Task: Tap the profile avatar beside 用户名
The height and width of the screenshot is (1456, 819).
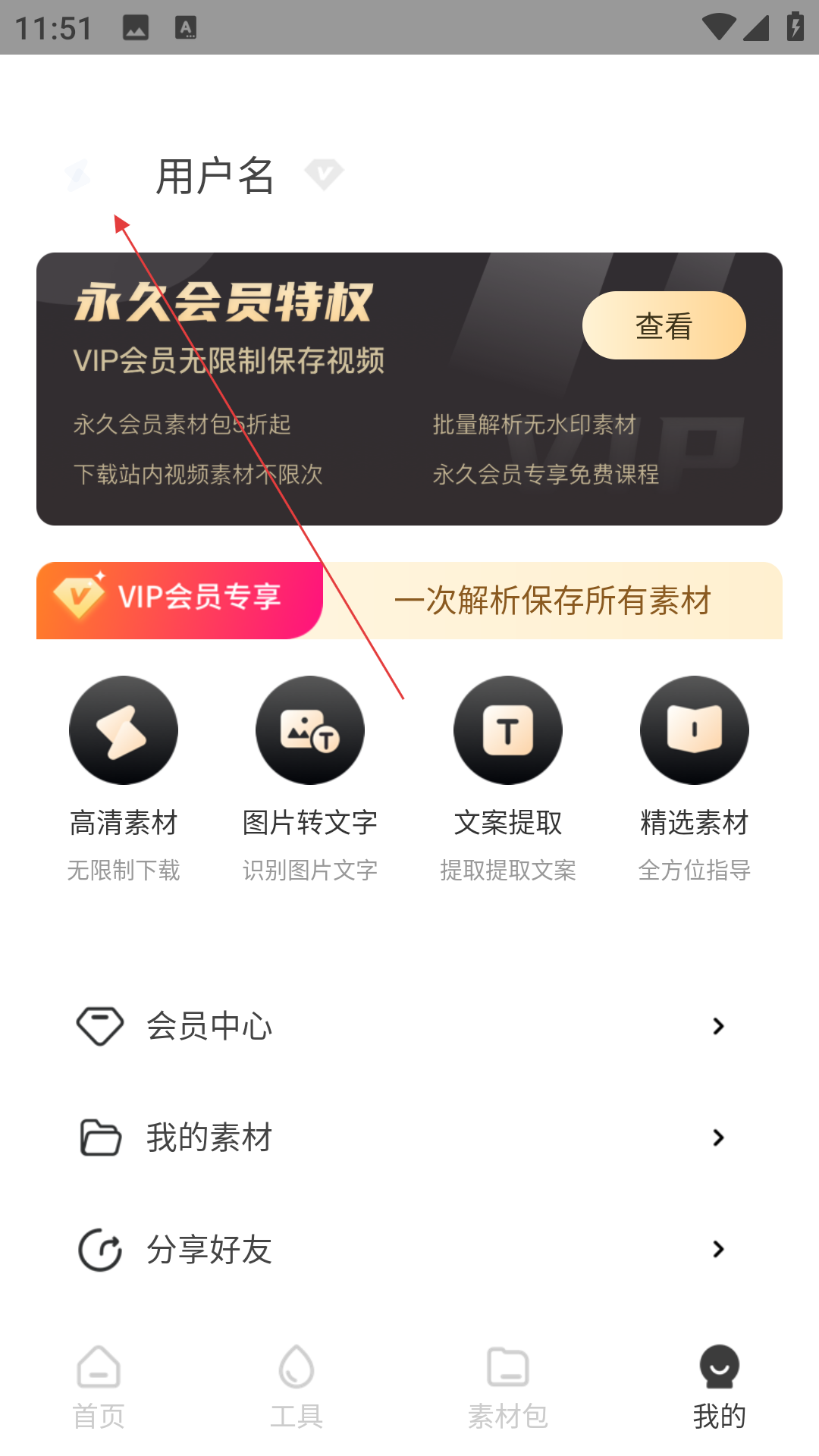Action: [x=77, y=175]
